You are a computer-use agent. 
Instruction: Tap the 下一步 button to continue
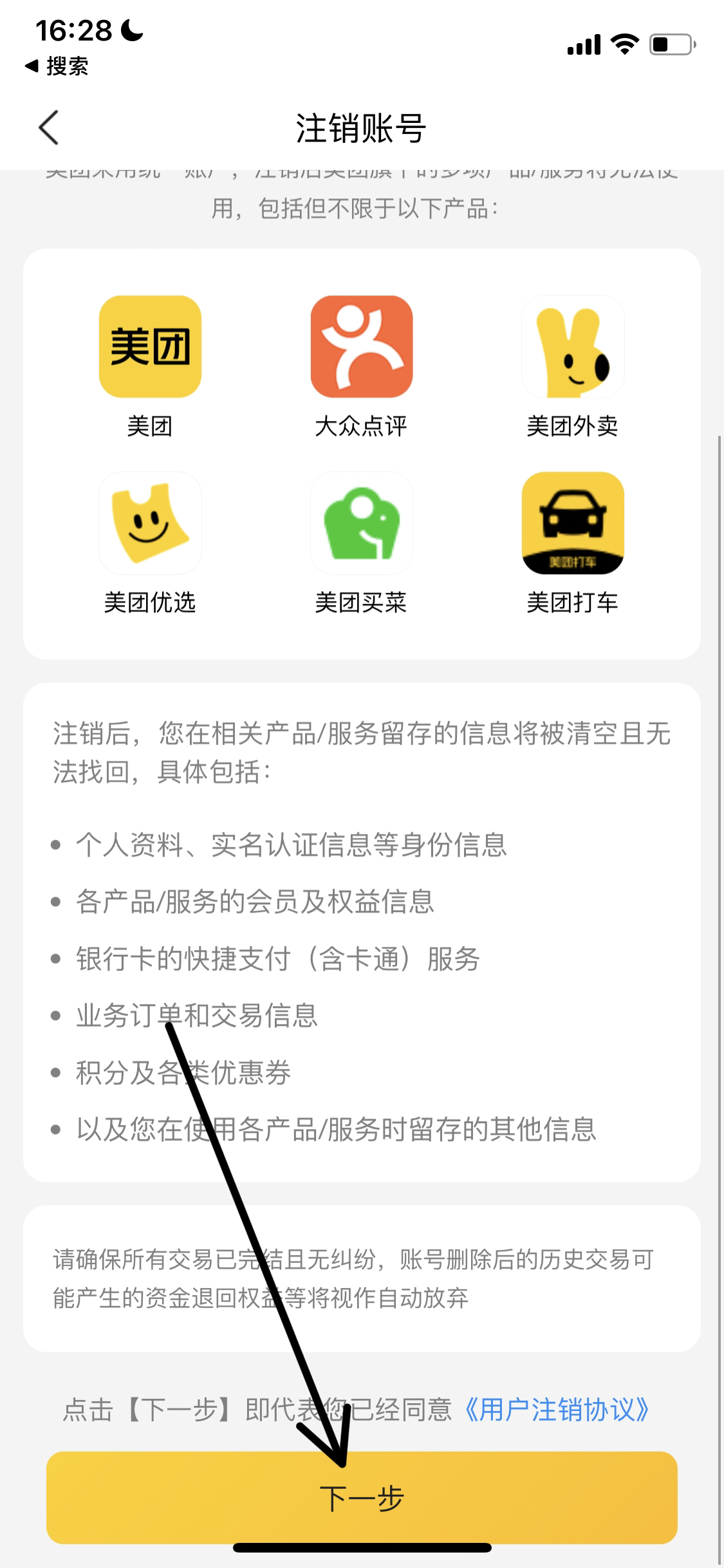point(362,1497)
